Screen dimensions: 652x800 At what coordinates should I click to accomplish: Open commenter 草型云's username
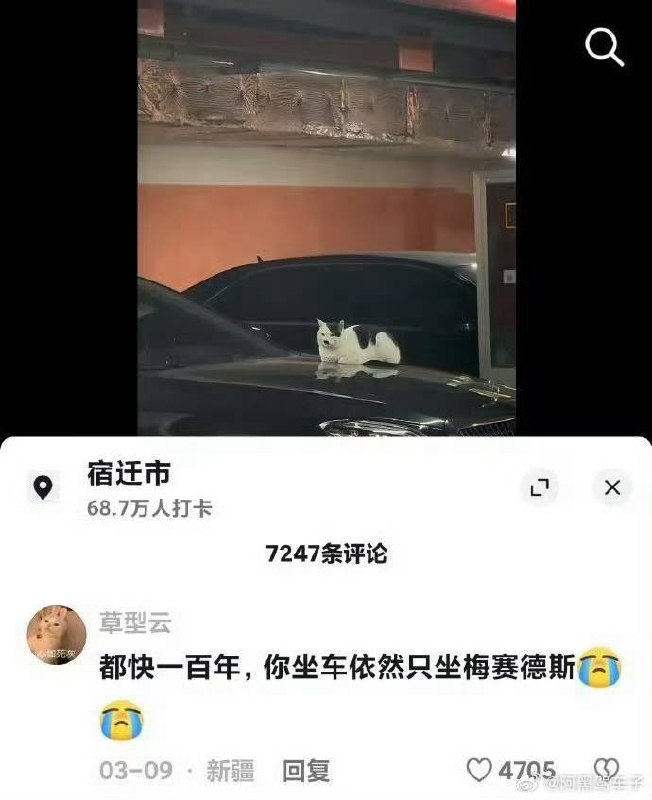pyautogui.click(x=135, y=623)
